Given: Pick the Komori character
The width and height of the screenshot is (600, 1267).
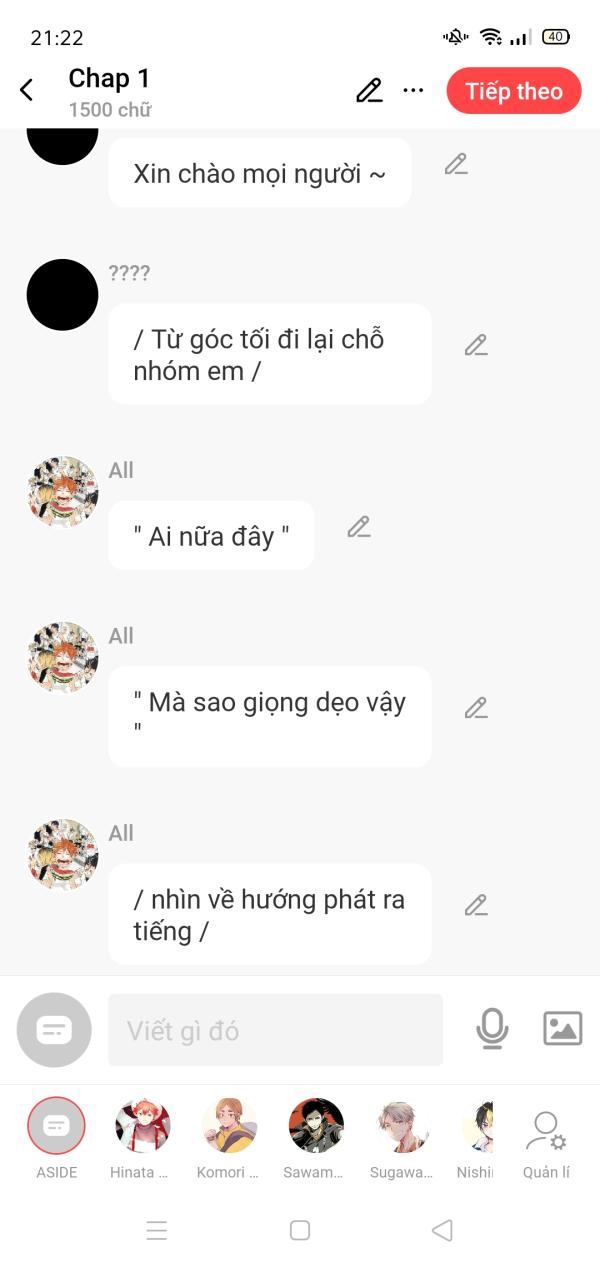Looking at the screenshot, I should (229, 1126).
